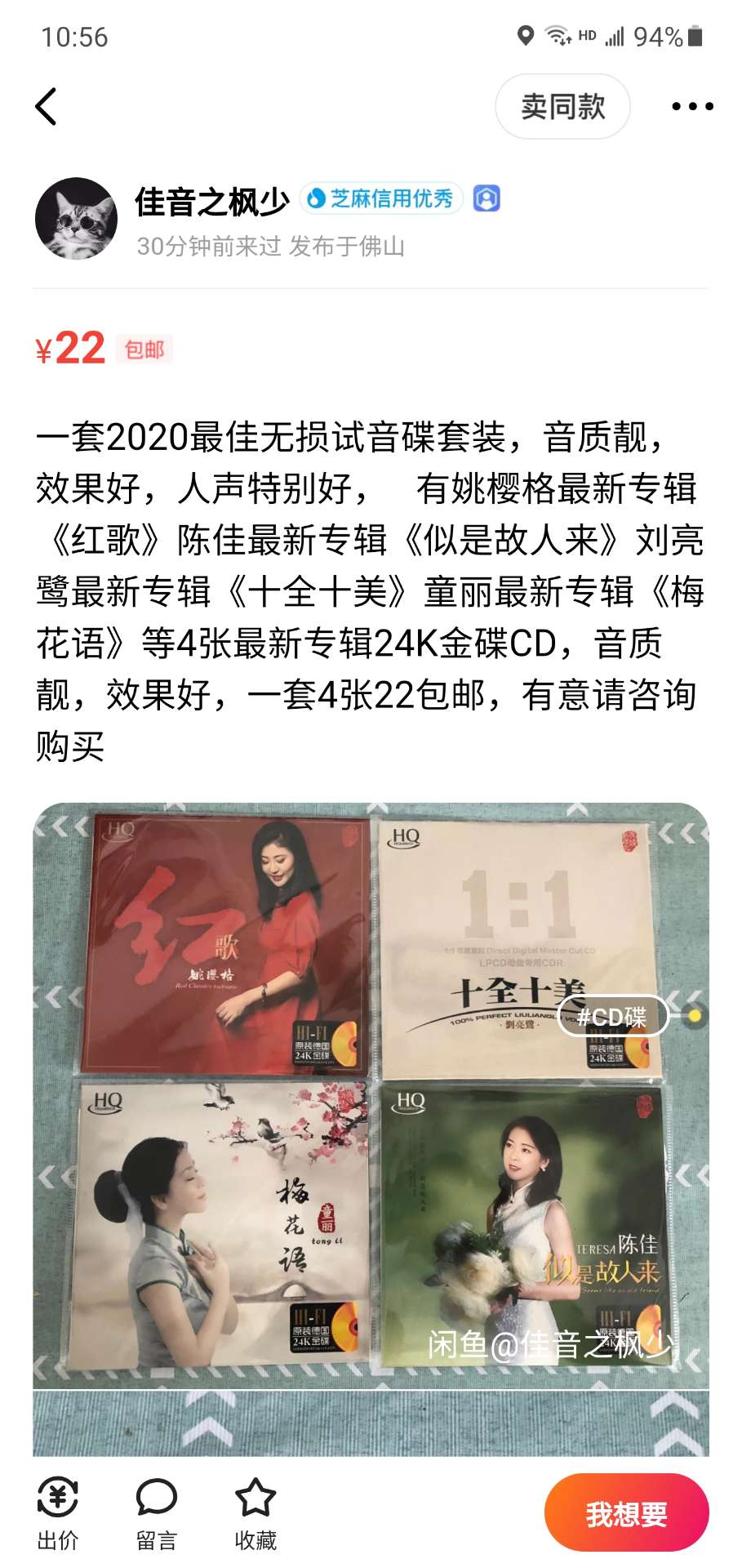This screenshot has height=1568, width=742.
Task: Go back using the arrow icon
Action: [47, 106]
